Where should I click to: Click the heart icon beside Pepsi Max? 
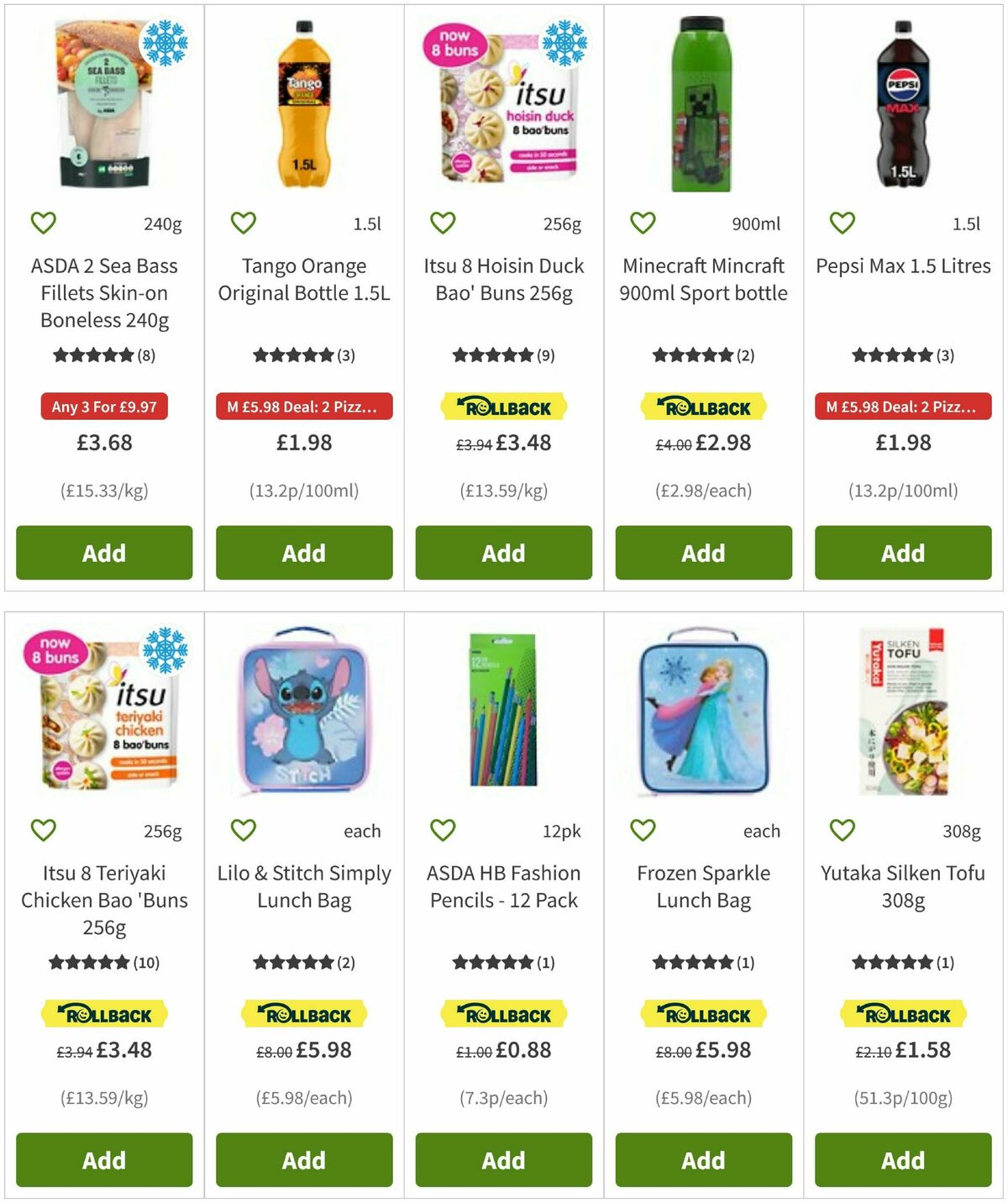(842, 222)
